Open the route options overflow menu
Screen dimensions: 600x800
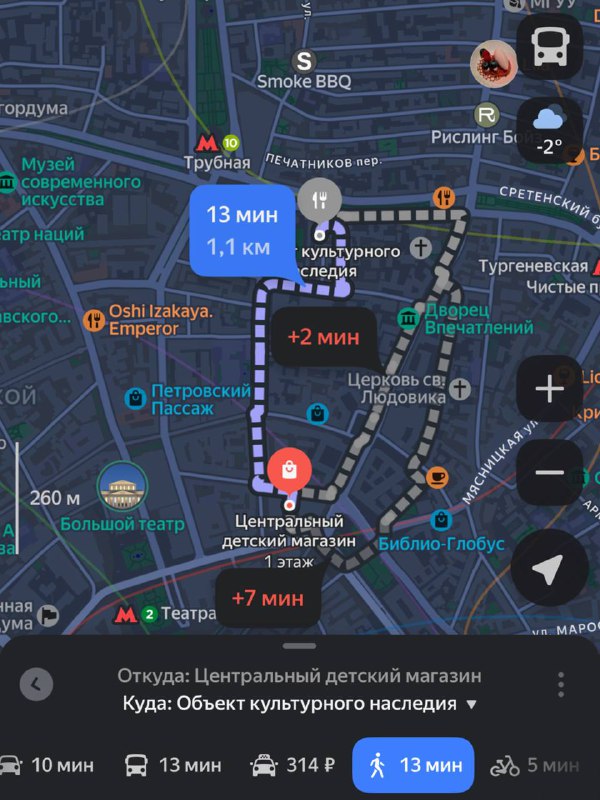click(561, 684)
